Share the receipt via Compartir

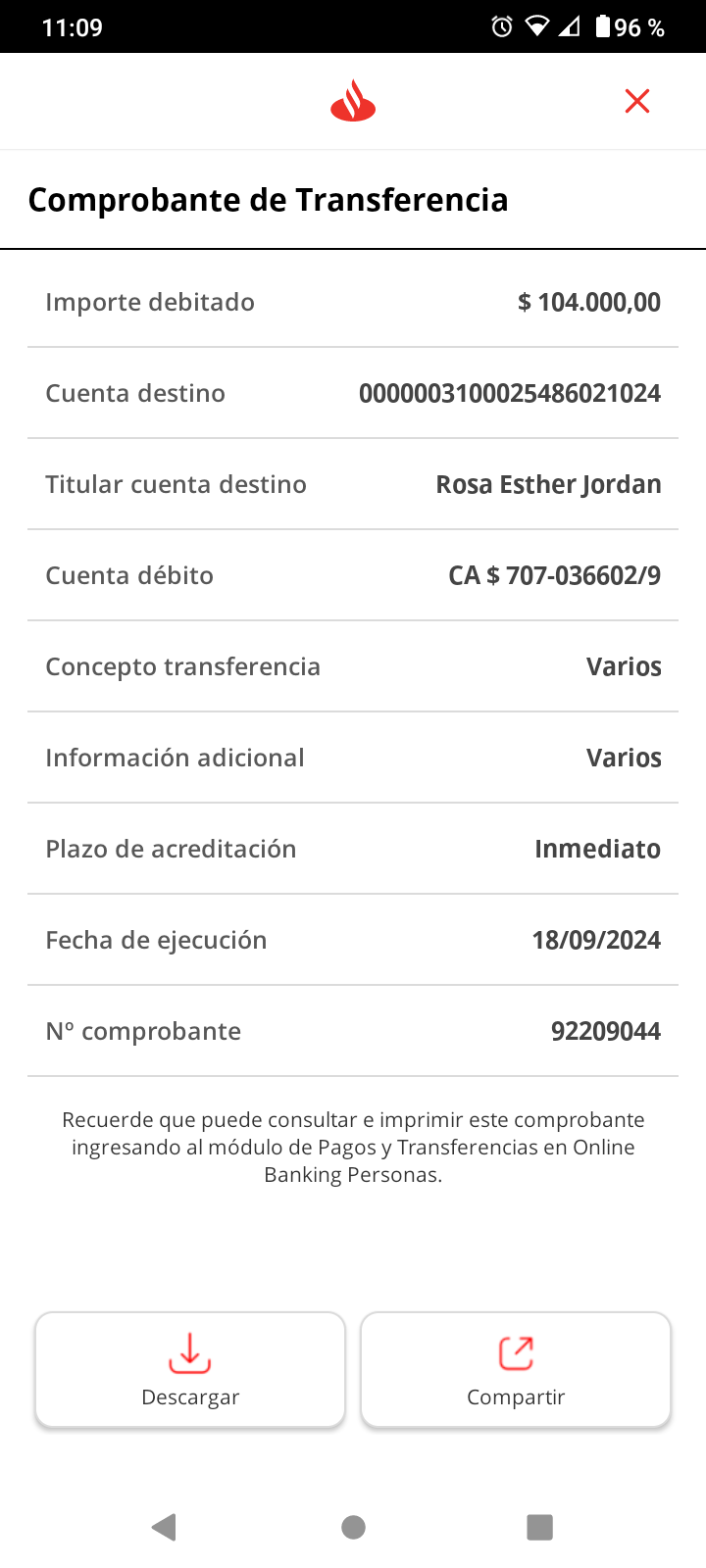(516, 1369)
